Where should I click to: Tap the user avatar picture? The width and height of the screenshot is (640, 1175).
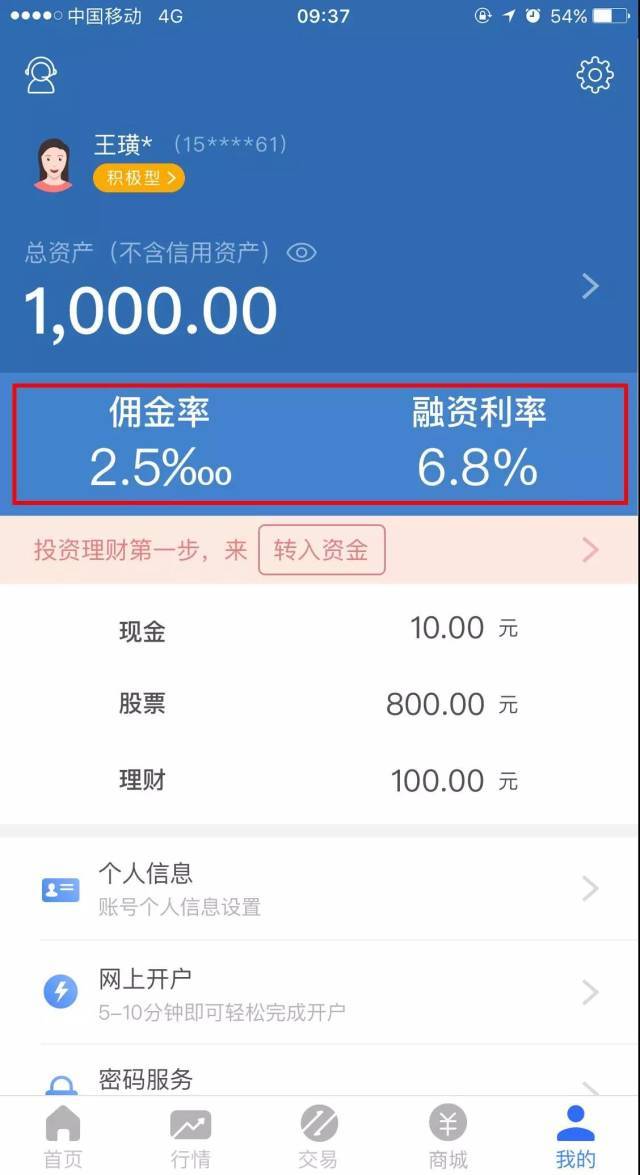[x=54, y=165]
